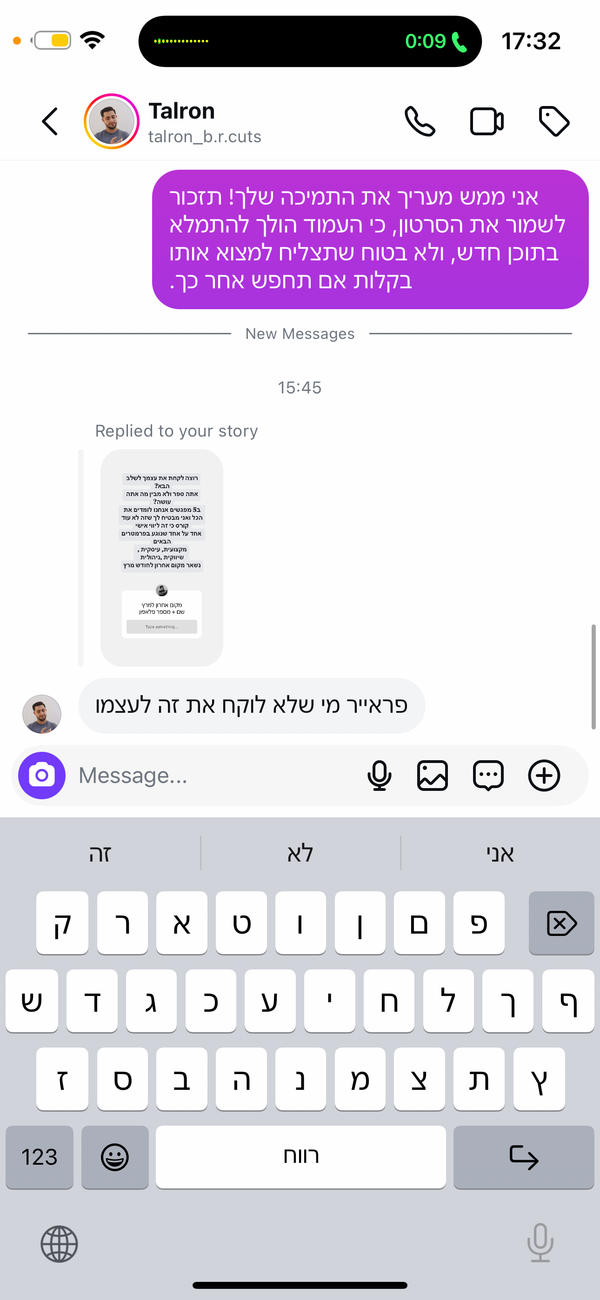Image resolution: width=600 pixels, height=1300 pixels.
Task: Open the saved replies bubble icon
Action: [x=488, y=775]
